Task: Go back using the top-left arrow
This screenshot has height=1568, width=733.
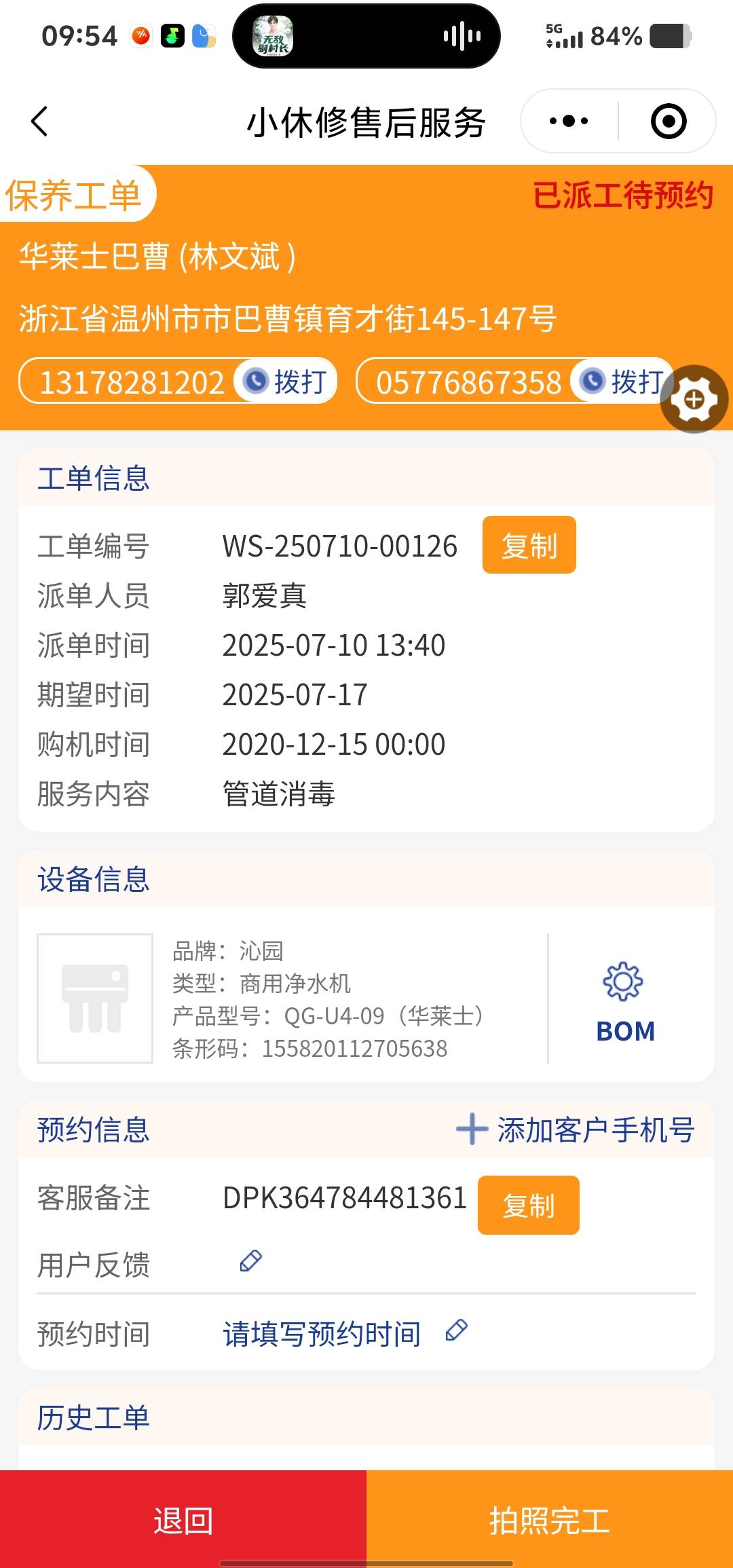Action: point(39,122)
